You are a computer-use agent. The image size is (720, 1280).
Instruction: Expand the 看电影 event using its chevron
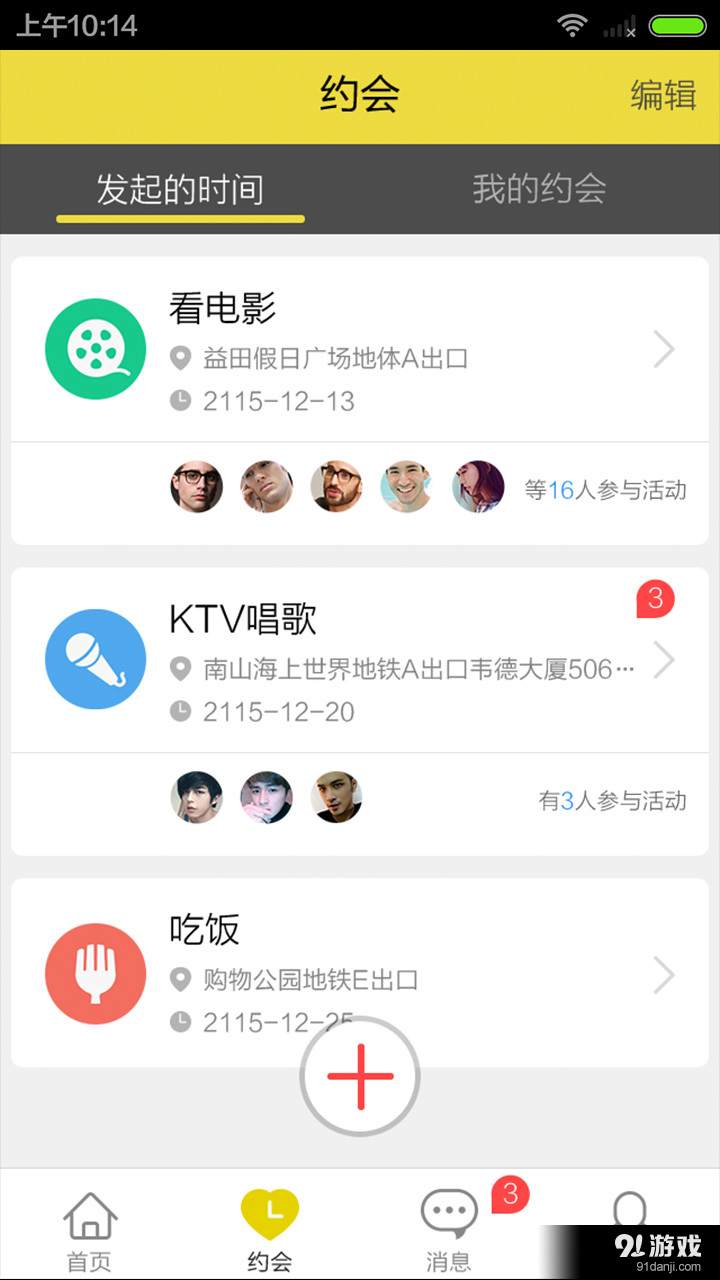click(x=664, y=349)
